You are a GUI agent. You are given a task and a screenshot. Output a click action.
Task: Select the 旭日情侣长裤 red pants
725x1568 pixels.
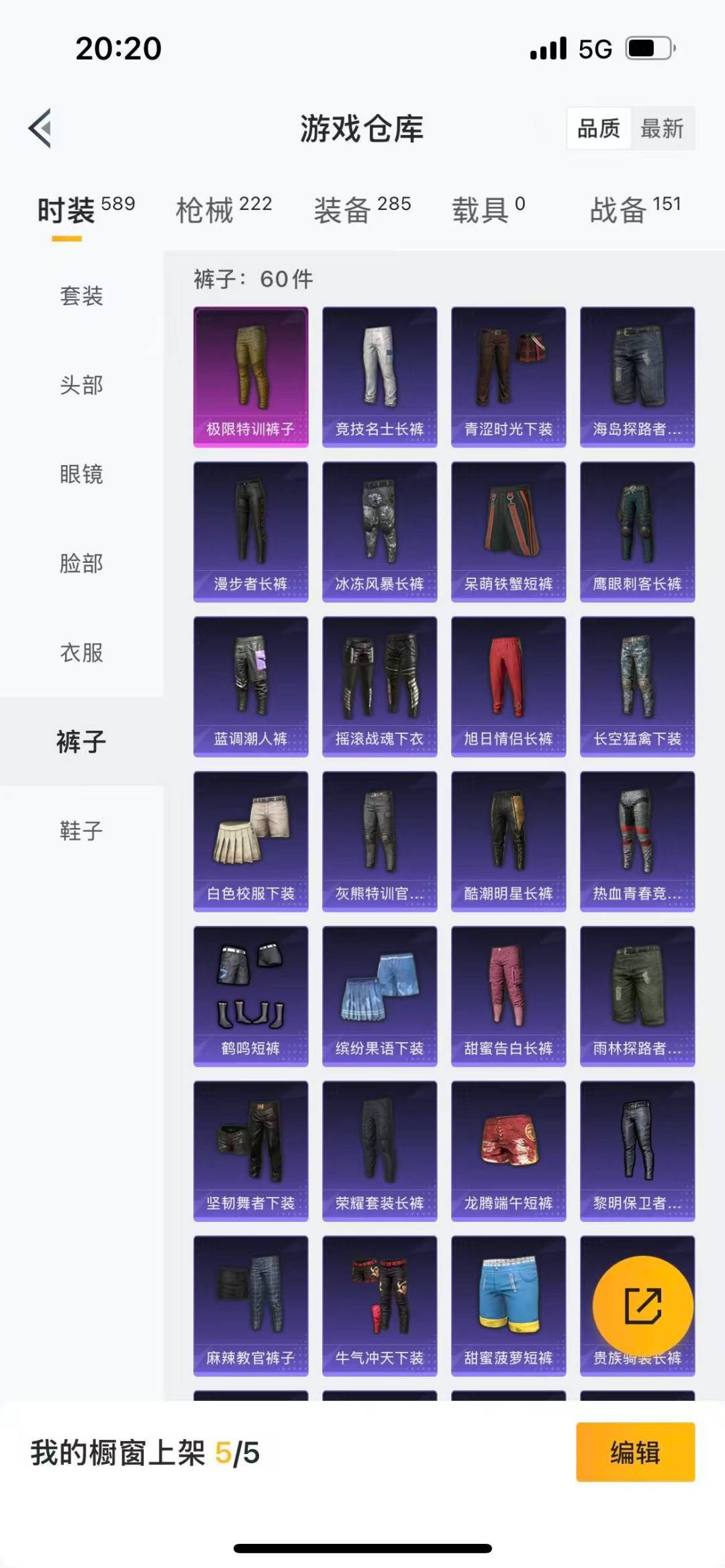point(508,686)
